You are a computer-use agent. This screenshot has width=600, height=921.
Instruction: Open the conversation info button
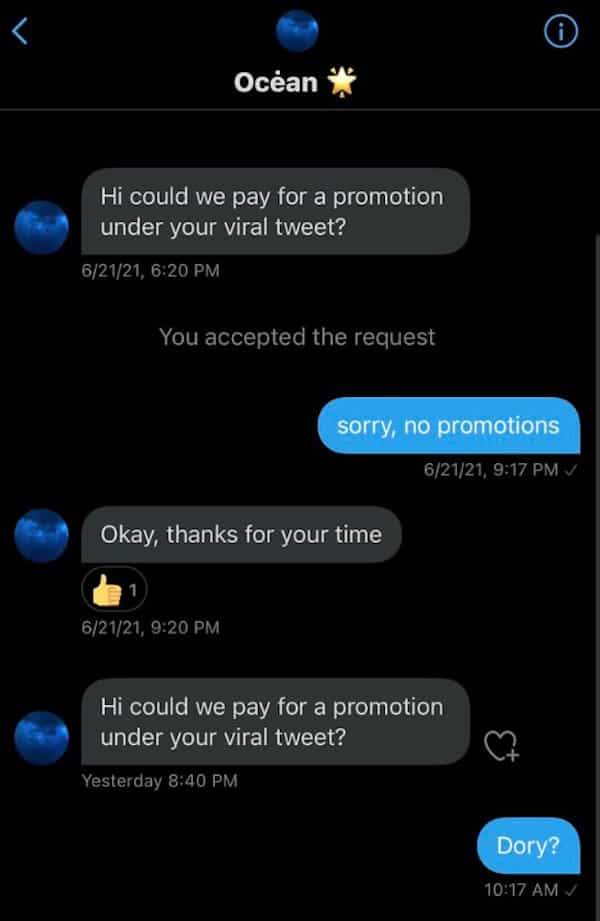click(x=561, y=32)
